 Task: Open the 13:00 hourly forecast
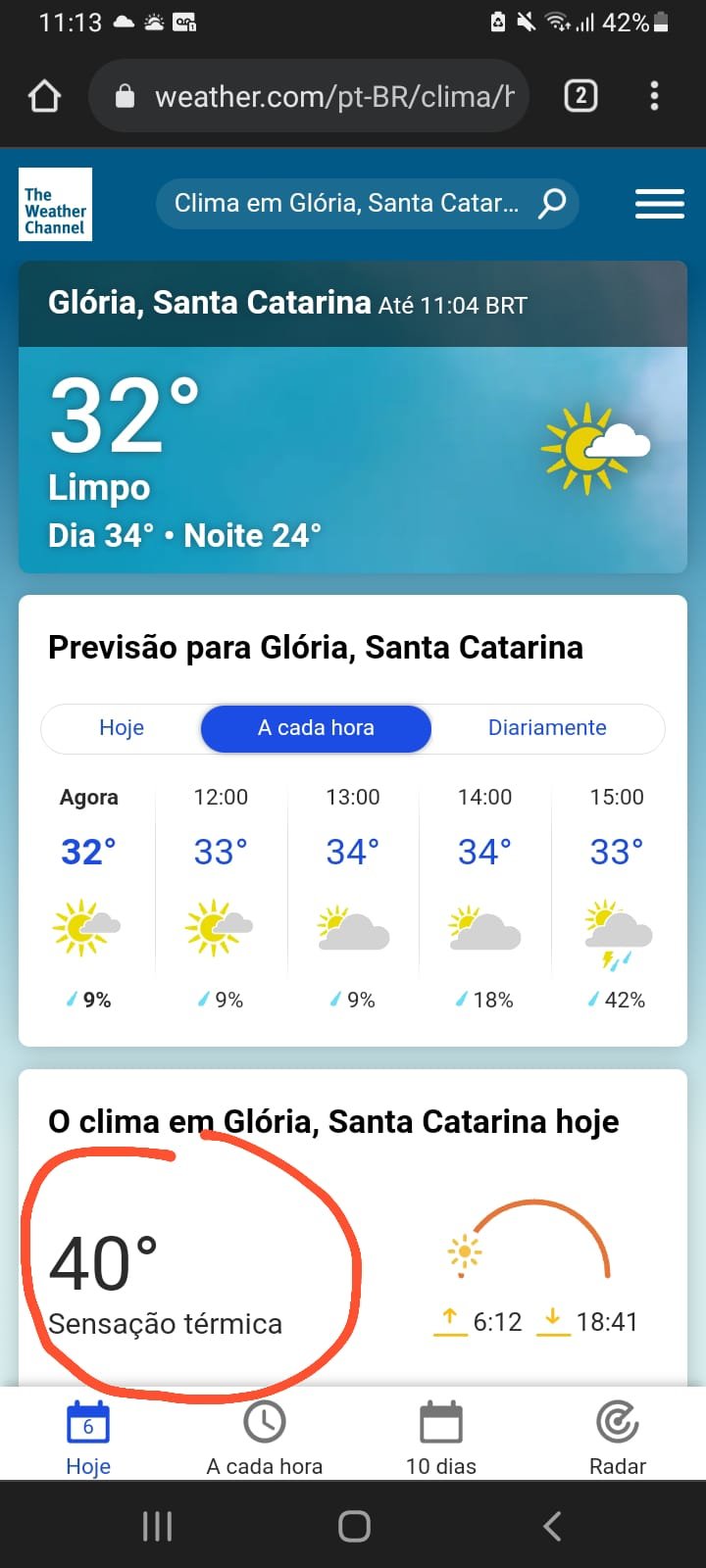click(x=353, y=897)
